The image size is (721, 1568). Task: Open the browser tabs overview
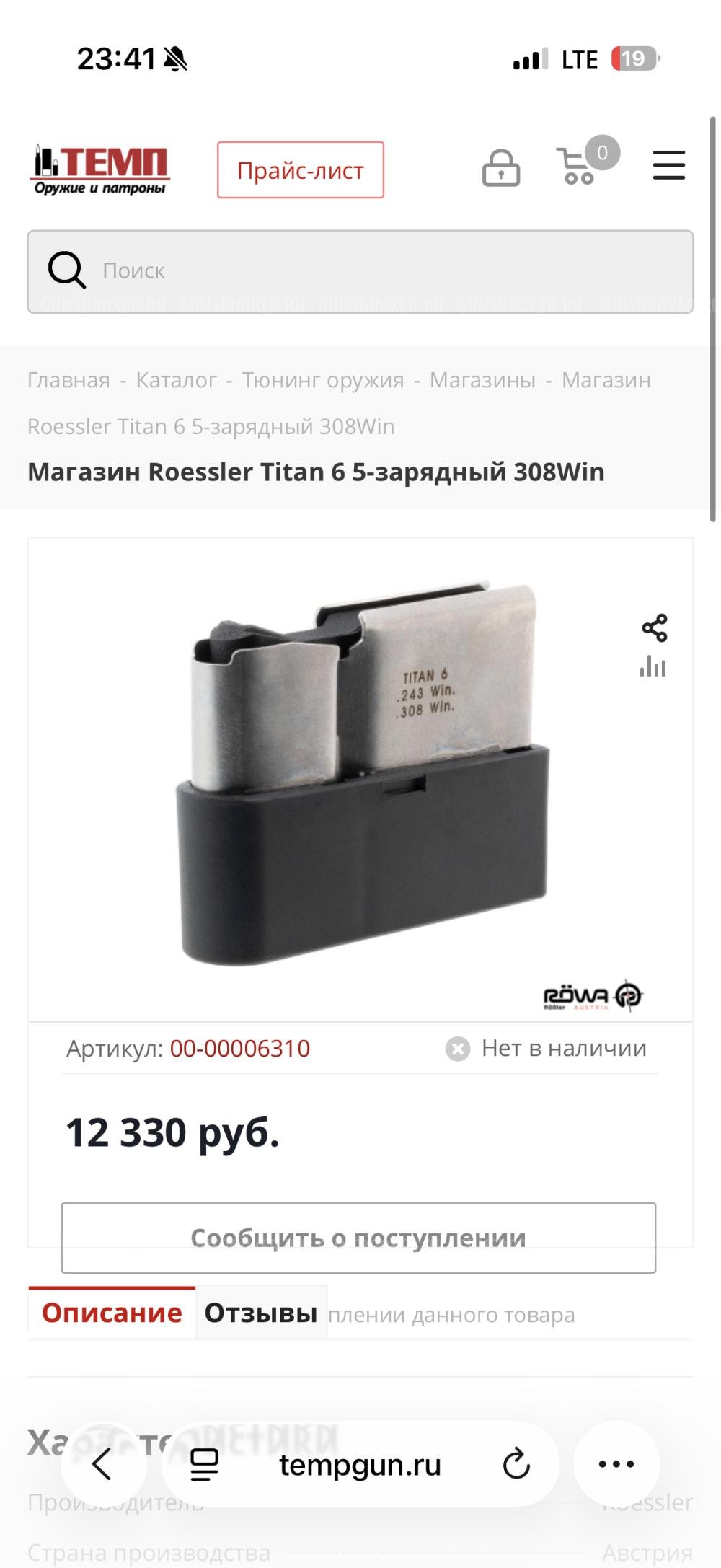point(203,1464)
